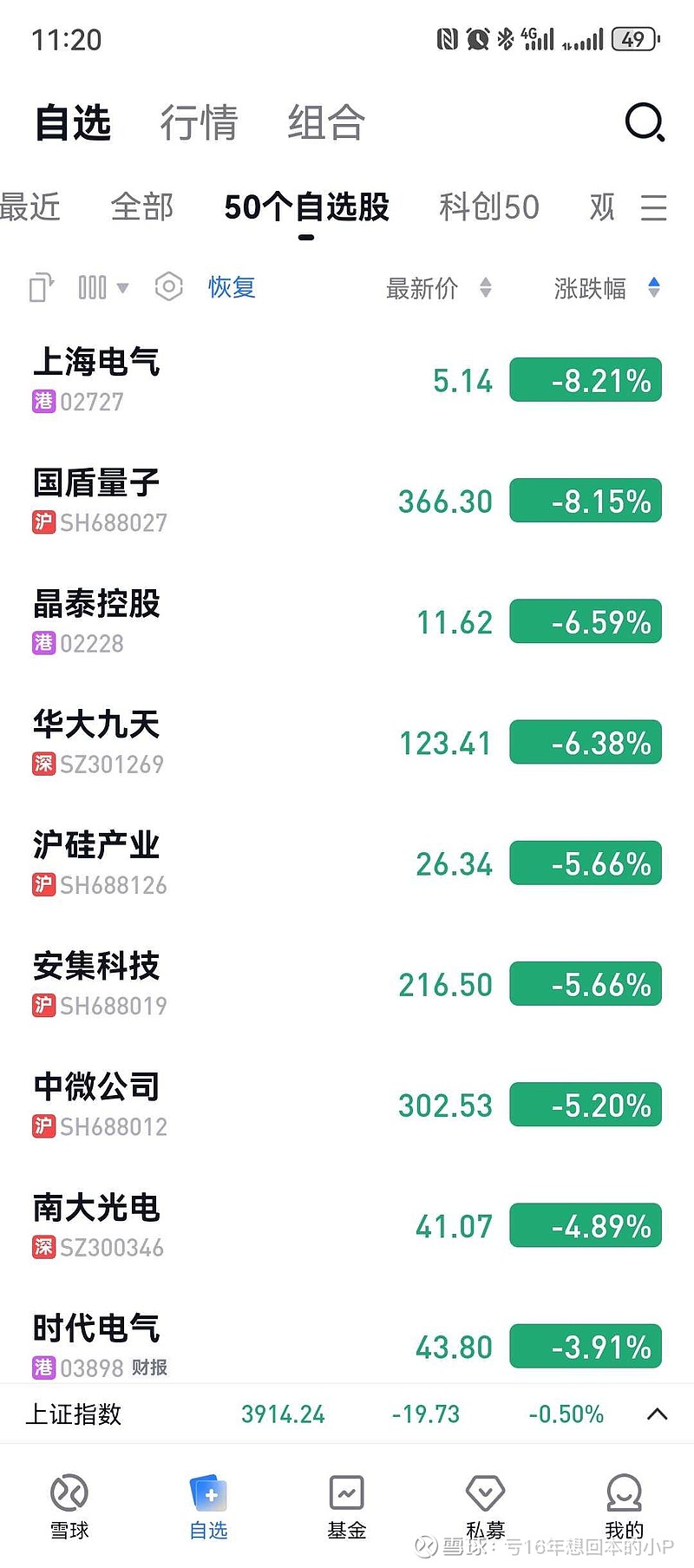Switch to the 组合 top tab

[325, 122]
